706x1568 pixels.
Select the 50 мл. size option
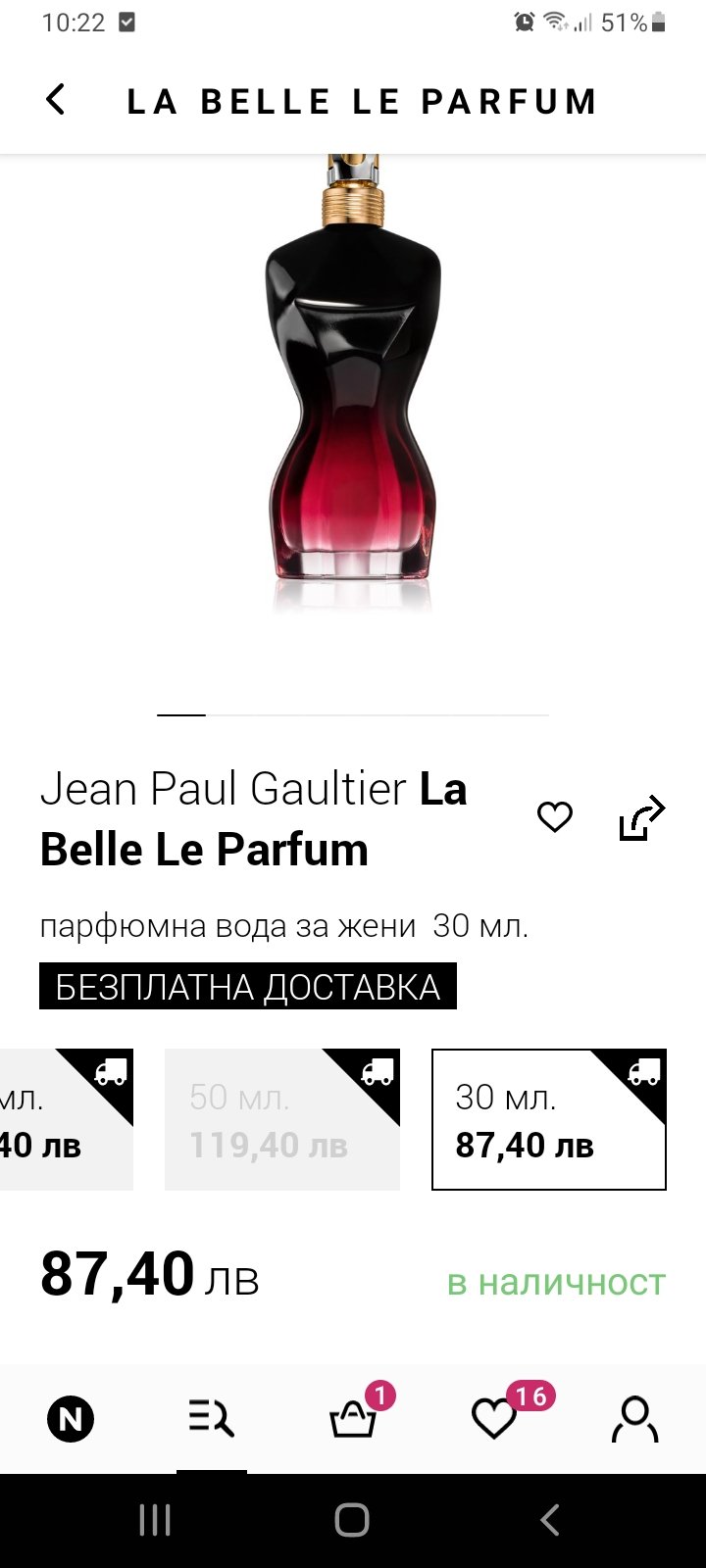282,1119
